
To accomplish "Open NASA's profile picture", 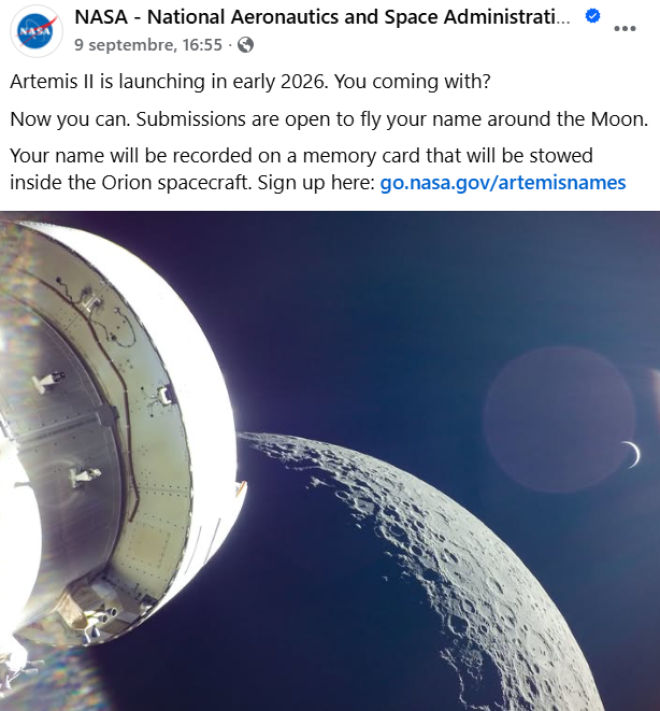I will [x=36, y=30].
